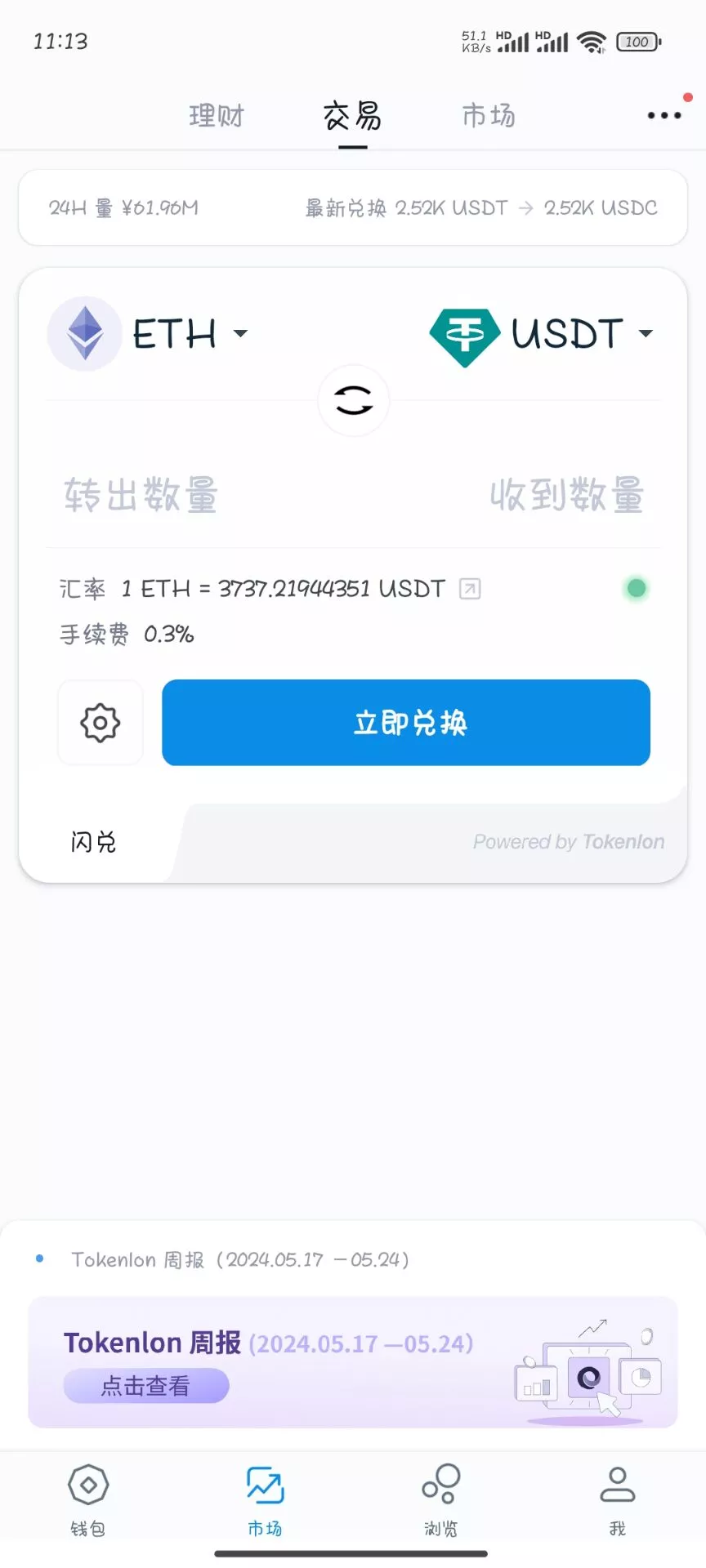The image size is (706, 1568).
Task: Tap the ETH Ethereum coin logo
Action: (85, 333)
